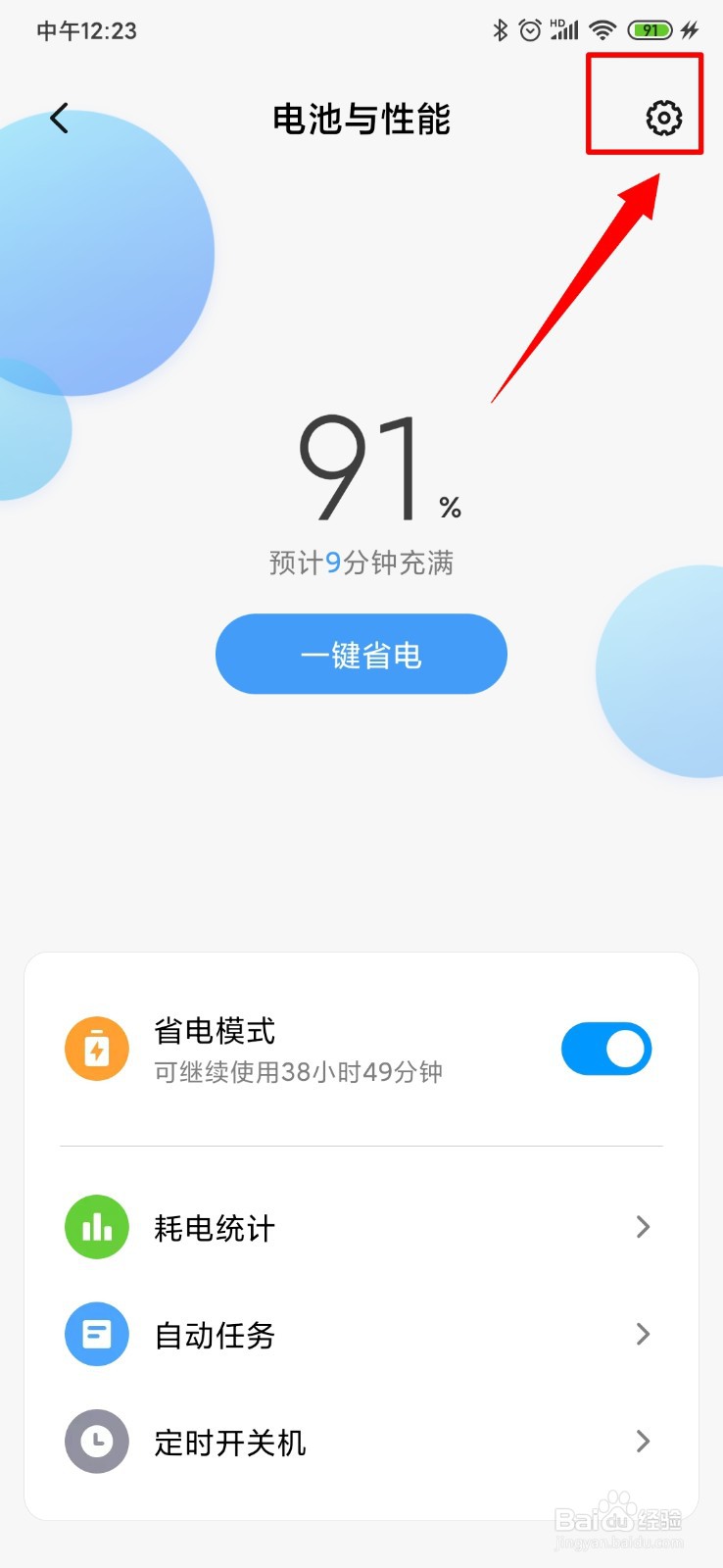Click the Bluetooth icon in status bar

(499, 29)
